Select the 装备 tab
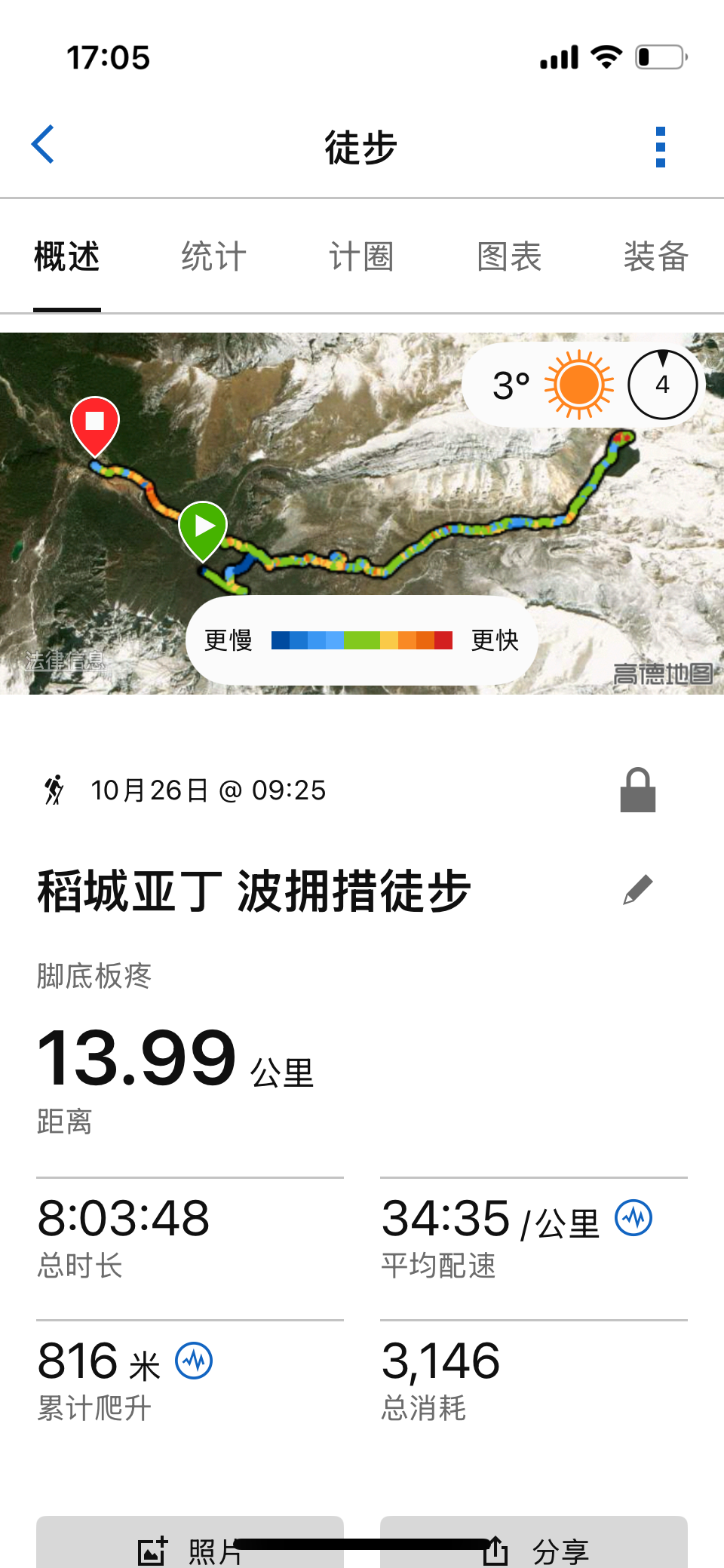Screen dimensions: 724x1568 pyautogui.click(x=656, y=256)
